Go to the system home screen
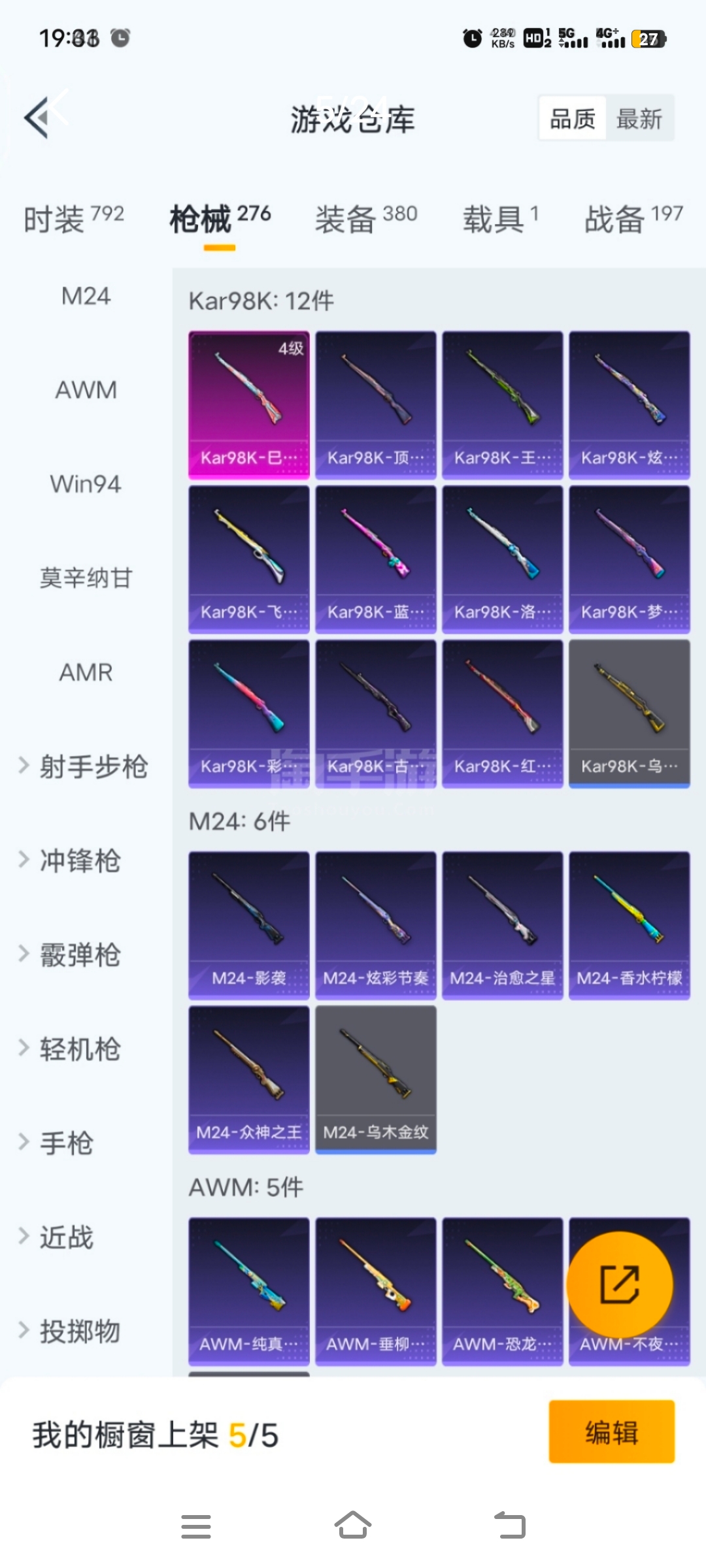706x1568 pixels. (353, 1526)
